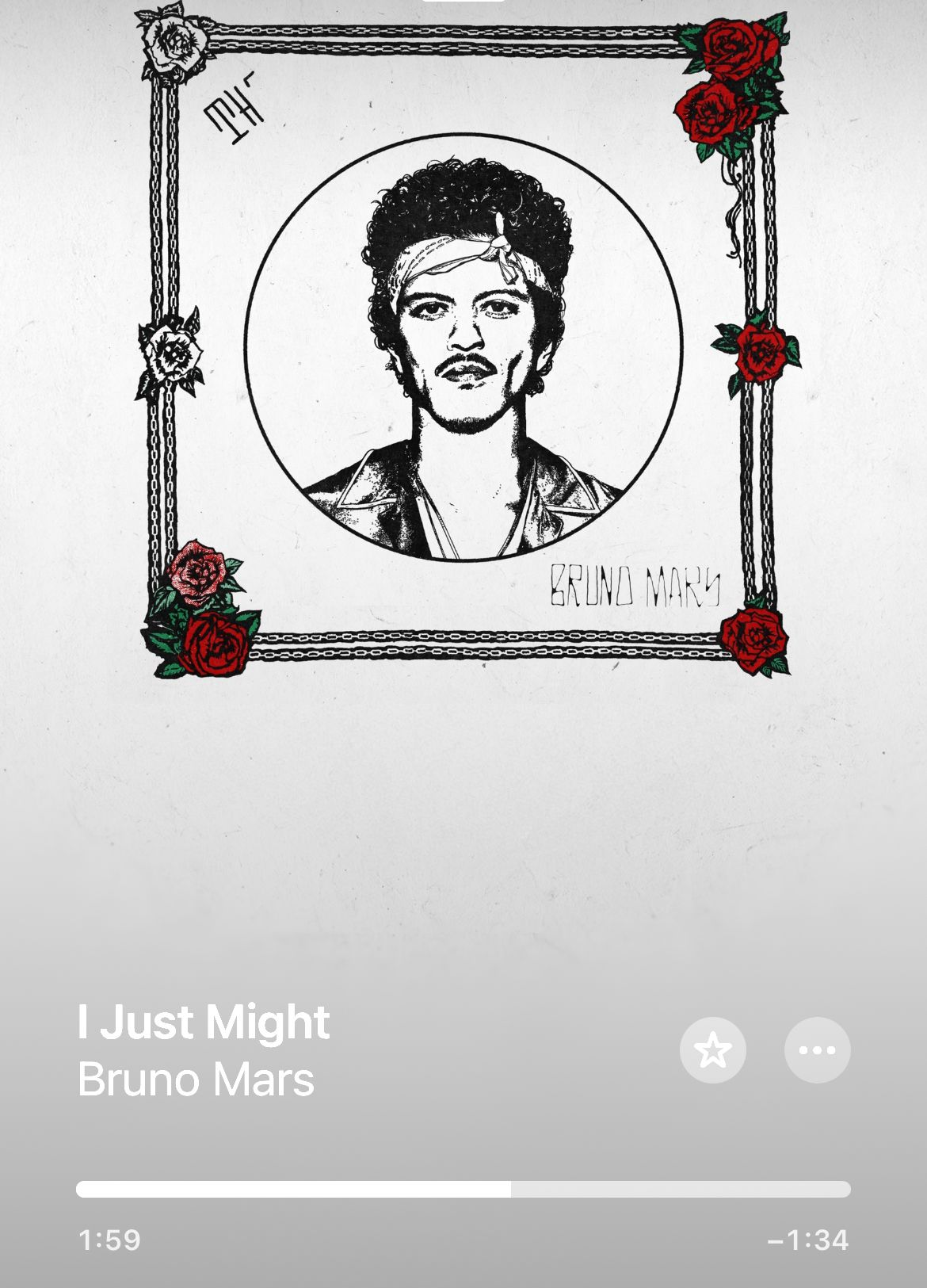Tap the playback progress bar
Viewport: 927px width, 1288px height.
[x=463, y=1189]
